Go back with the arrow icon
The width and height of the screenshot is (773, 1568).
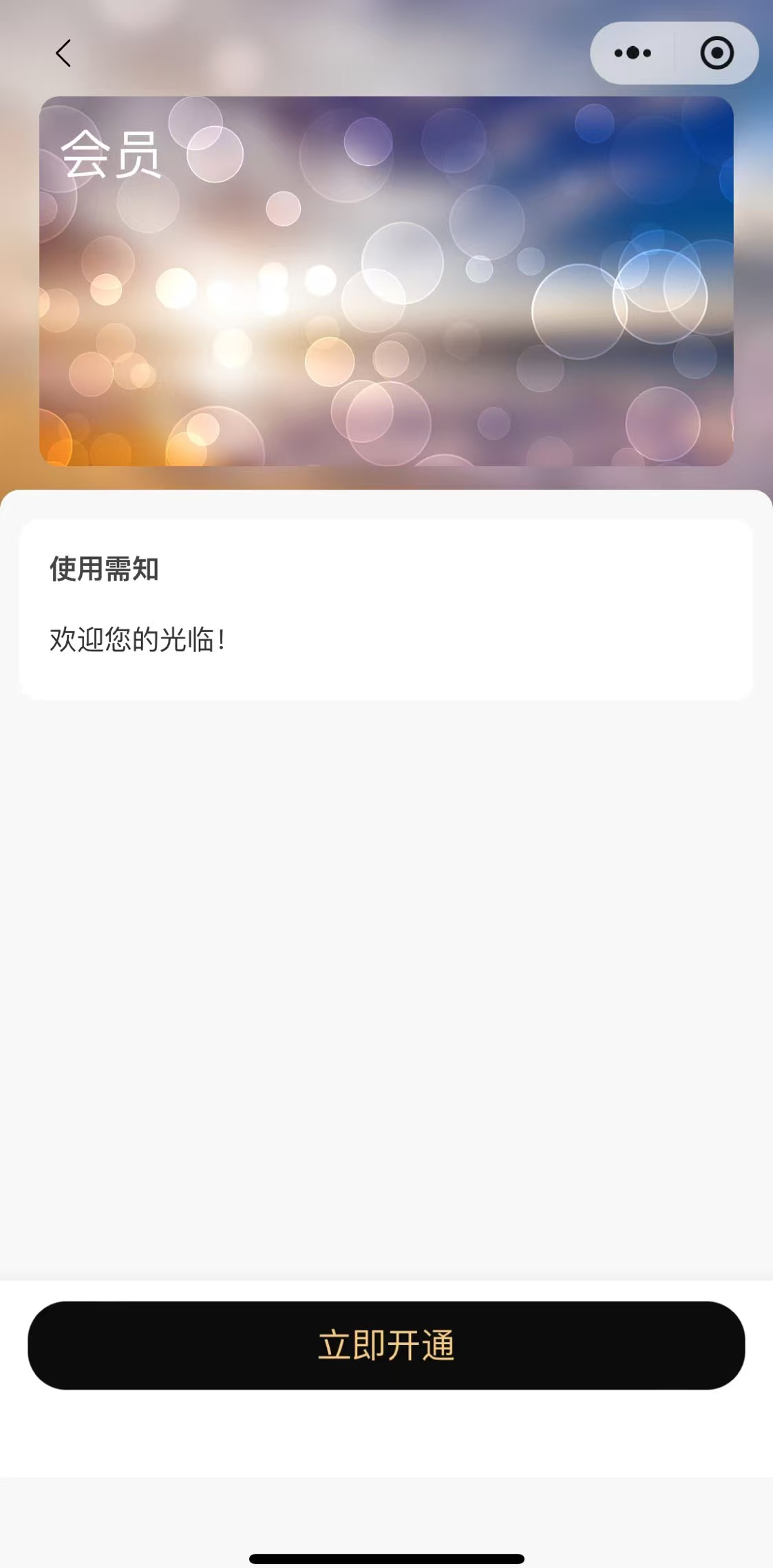[x=63, y=53]
